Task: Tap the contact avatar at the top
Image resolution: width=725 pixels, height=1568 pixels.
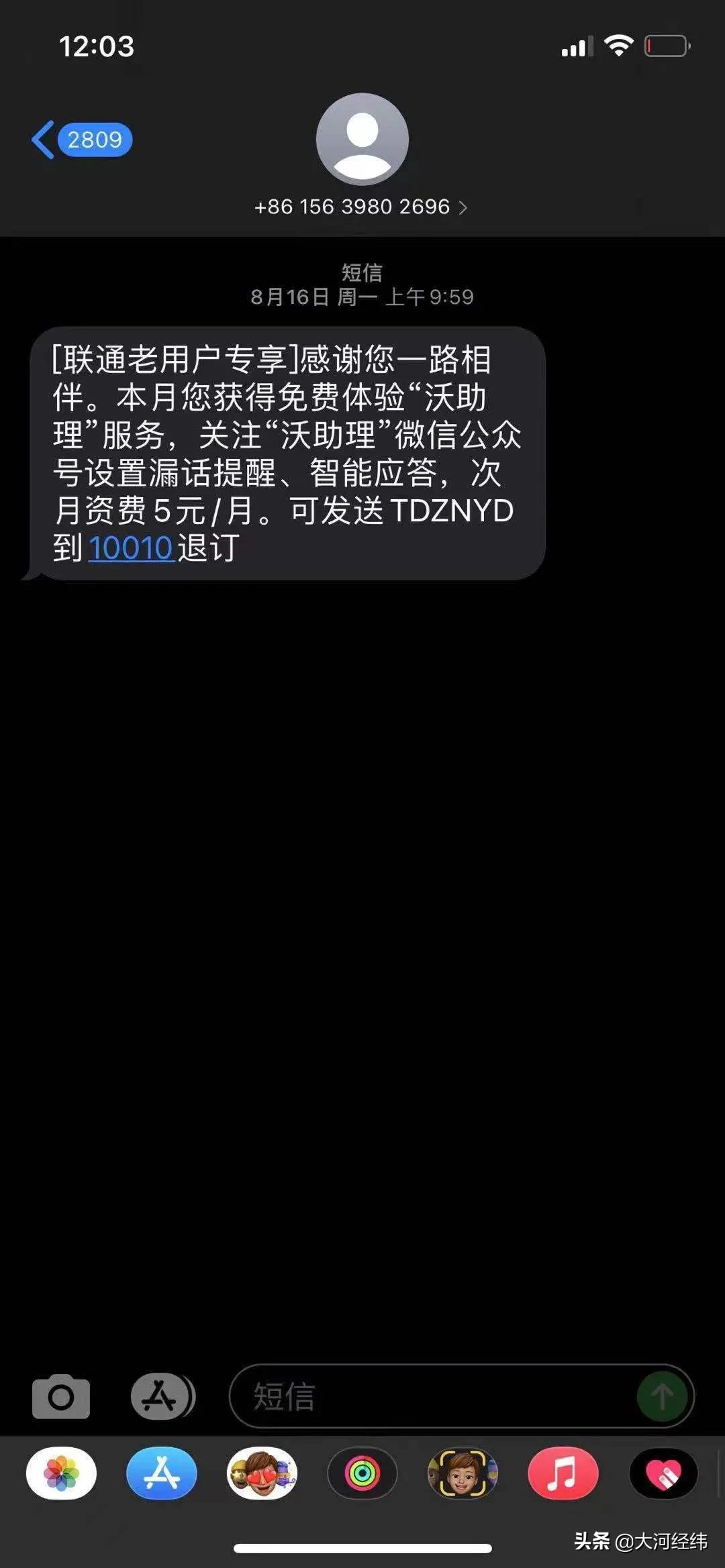Action: 362,140
